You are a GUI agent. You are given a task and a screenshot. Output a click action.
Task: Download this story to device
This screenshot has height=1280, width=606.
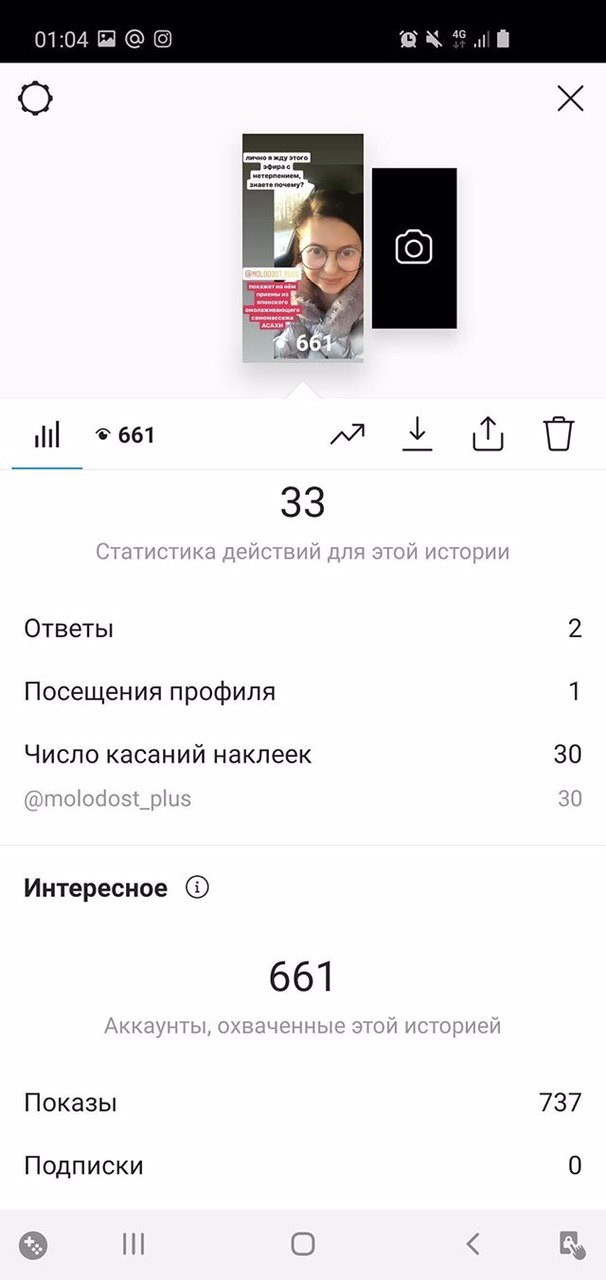(417, 434)
